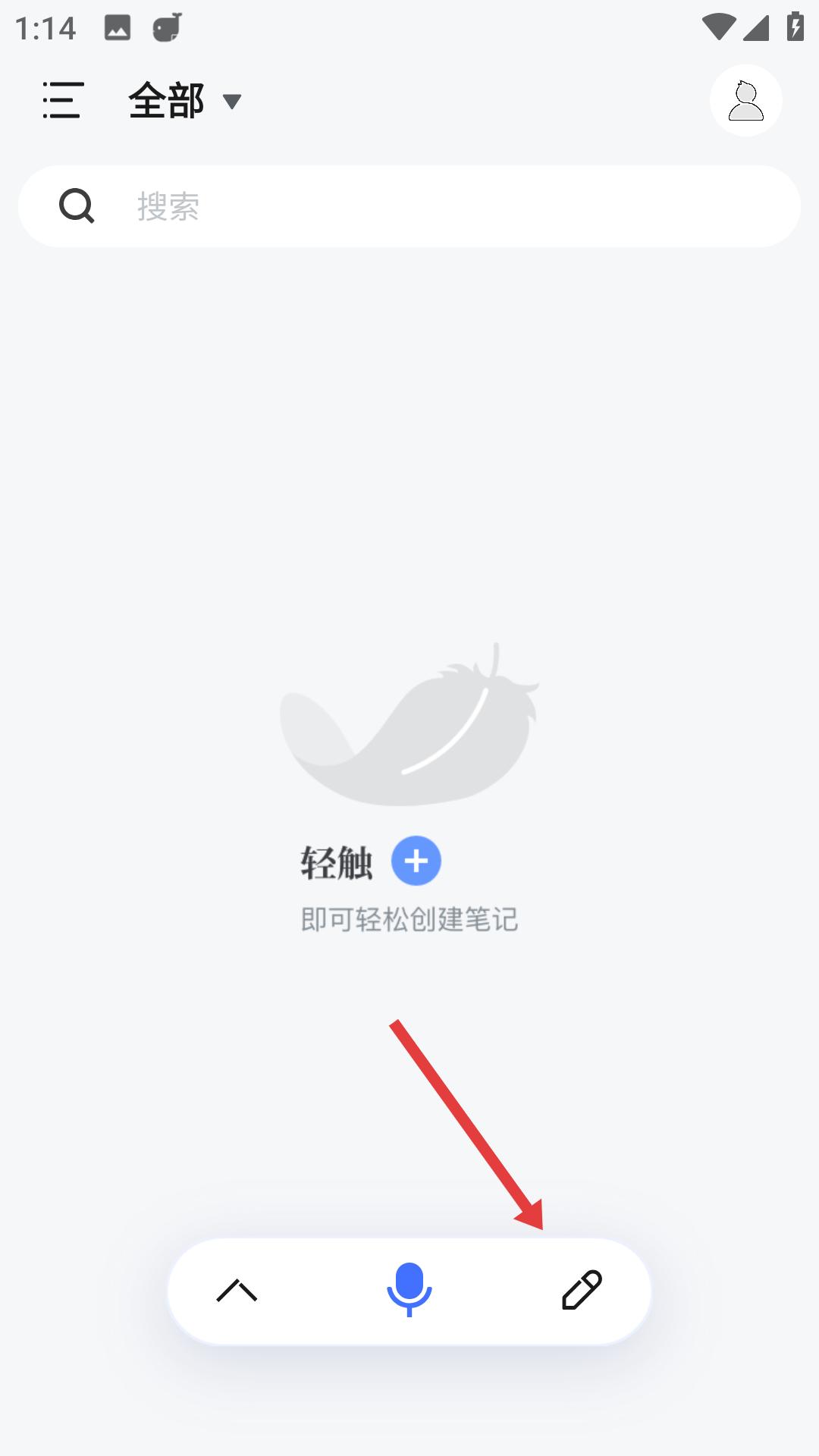
Task: Select the 全部 menu label
Action: [x=166, y=99]
